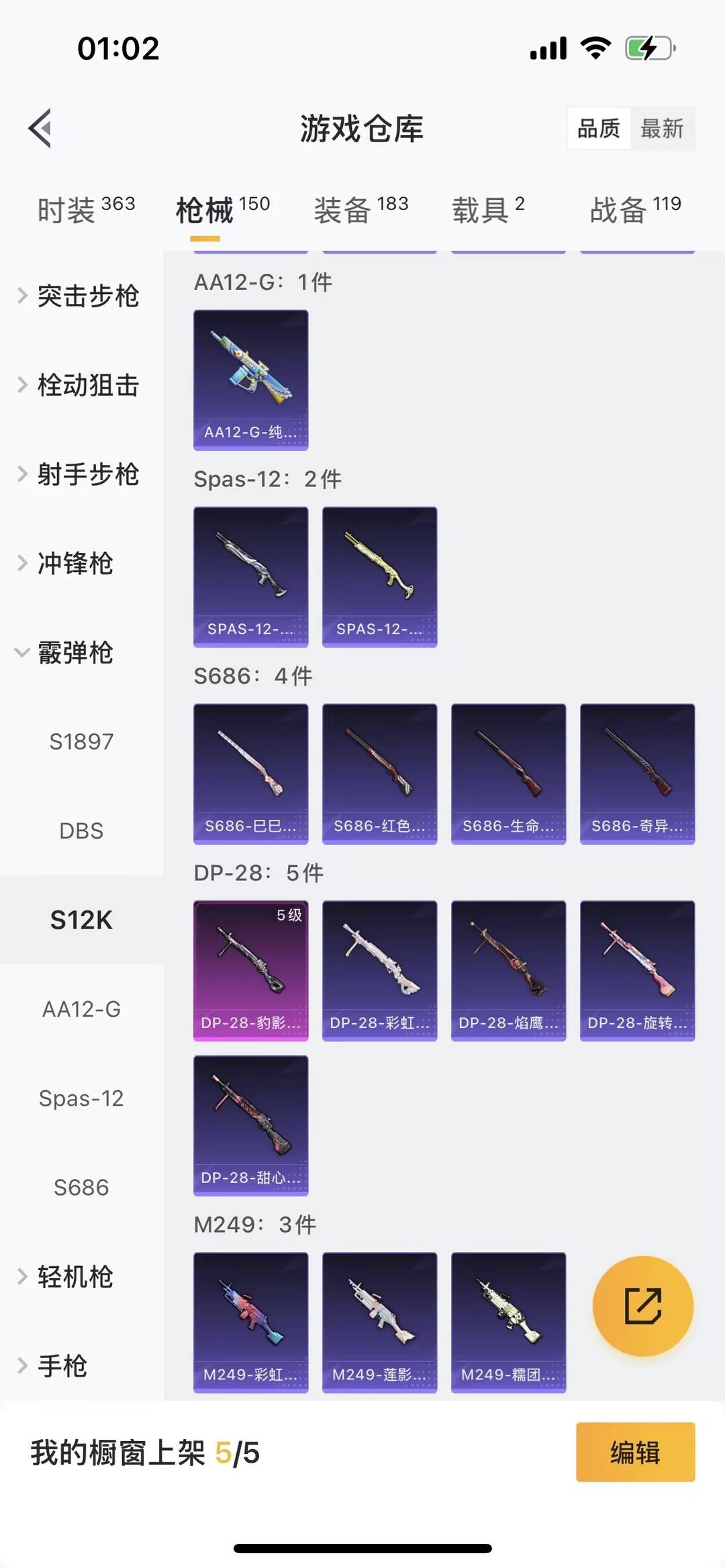Select the 最新 sort option
725x1568 pixels.
coord(662,128)
